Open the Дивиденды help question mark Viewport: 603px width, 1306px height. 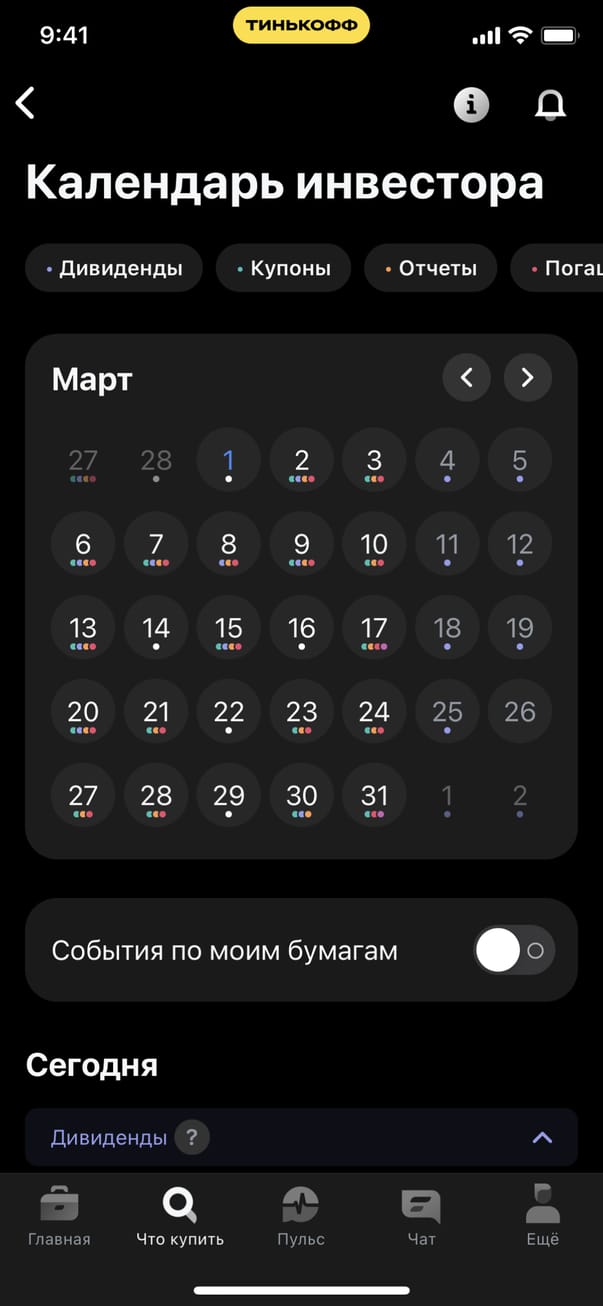click(192, 1138)
